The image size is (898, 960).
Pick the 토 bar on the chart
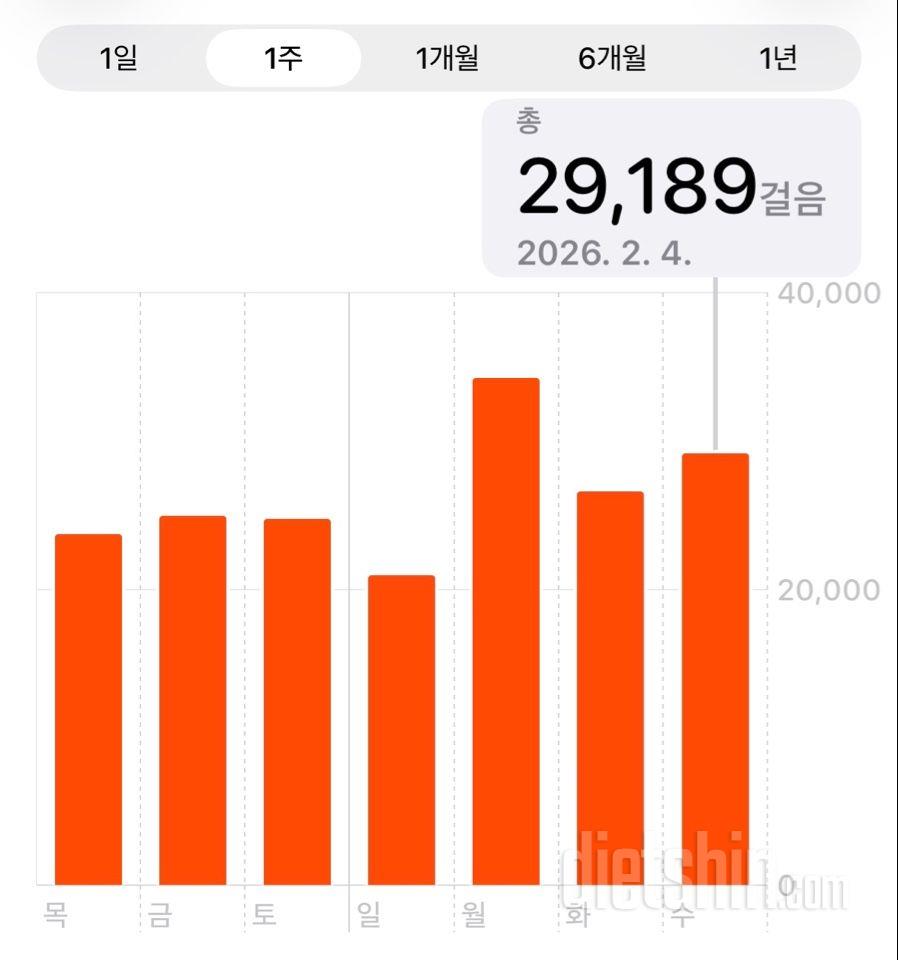pyautogui.click(x=297, y=702)
